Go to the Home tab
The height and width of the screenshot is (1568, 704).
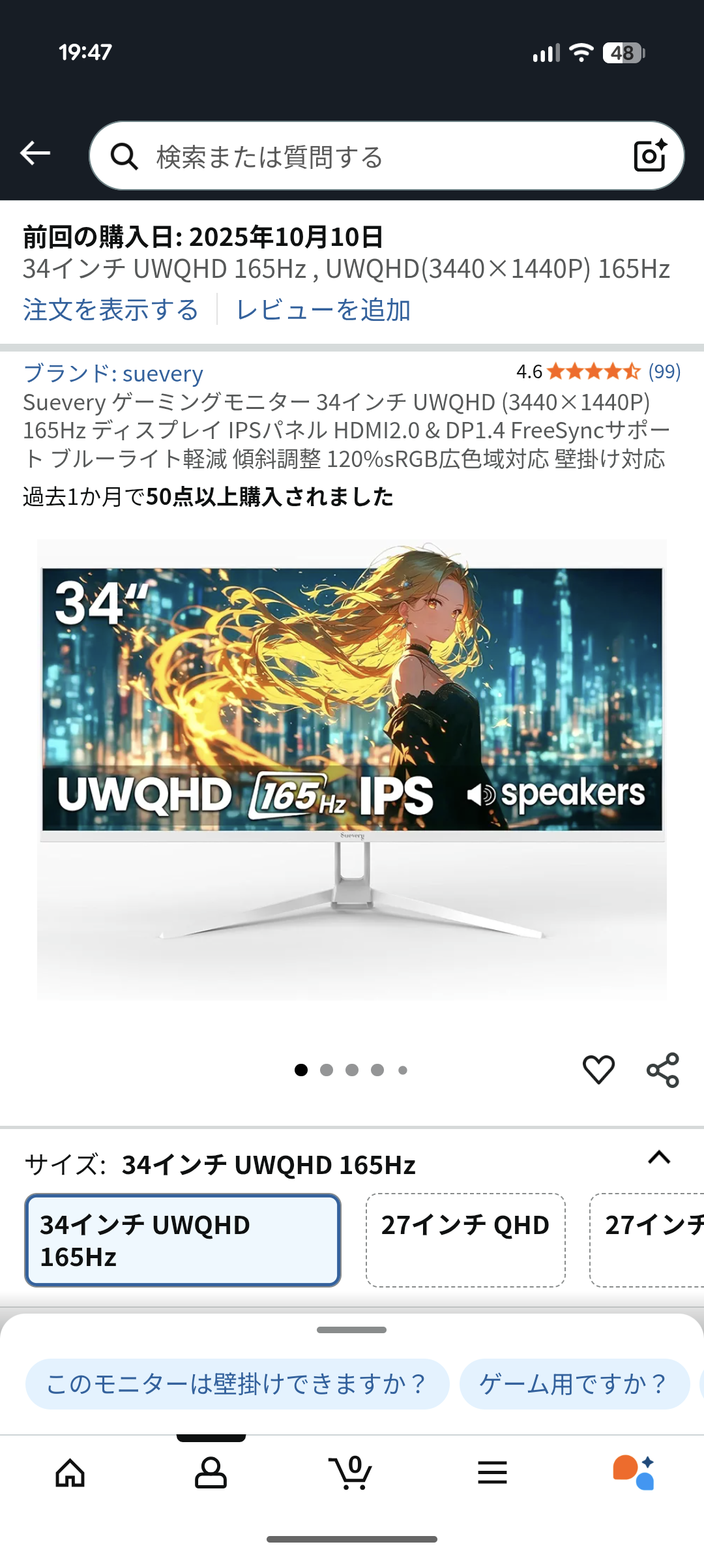(x=70, y=1473)
